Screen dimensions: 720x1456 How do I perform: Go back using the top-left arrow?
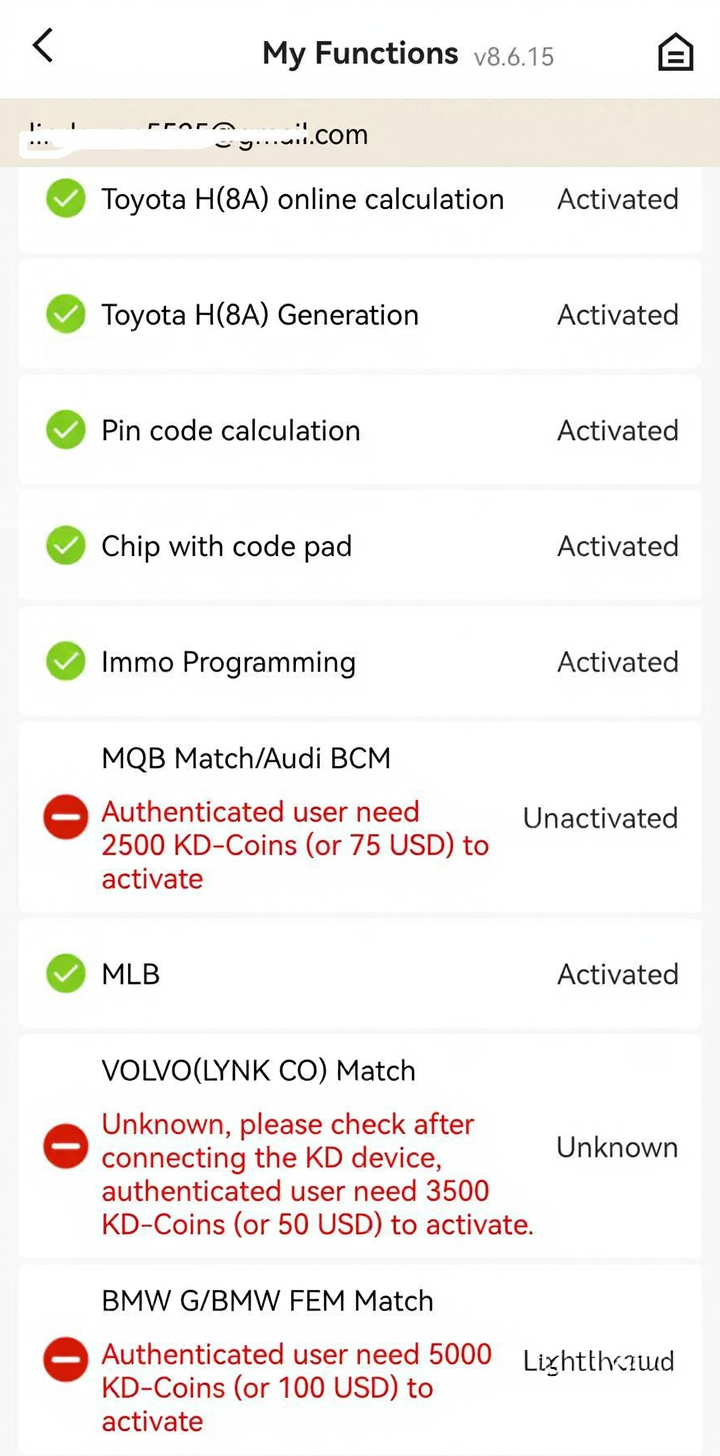(43, 47)
